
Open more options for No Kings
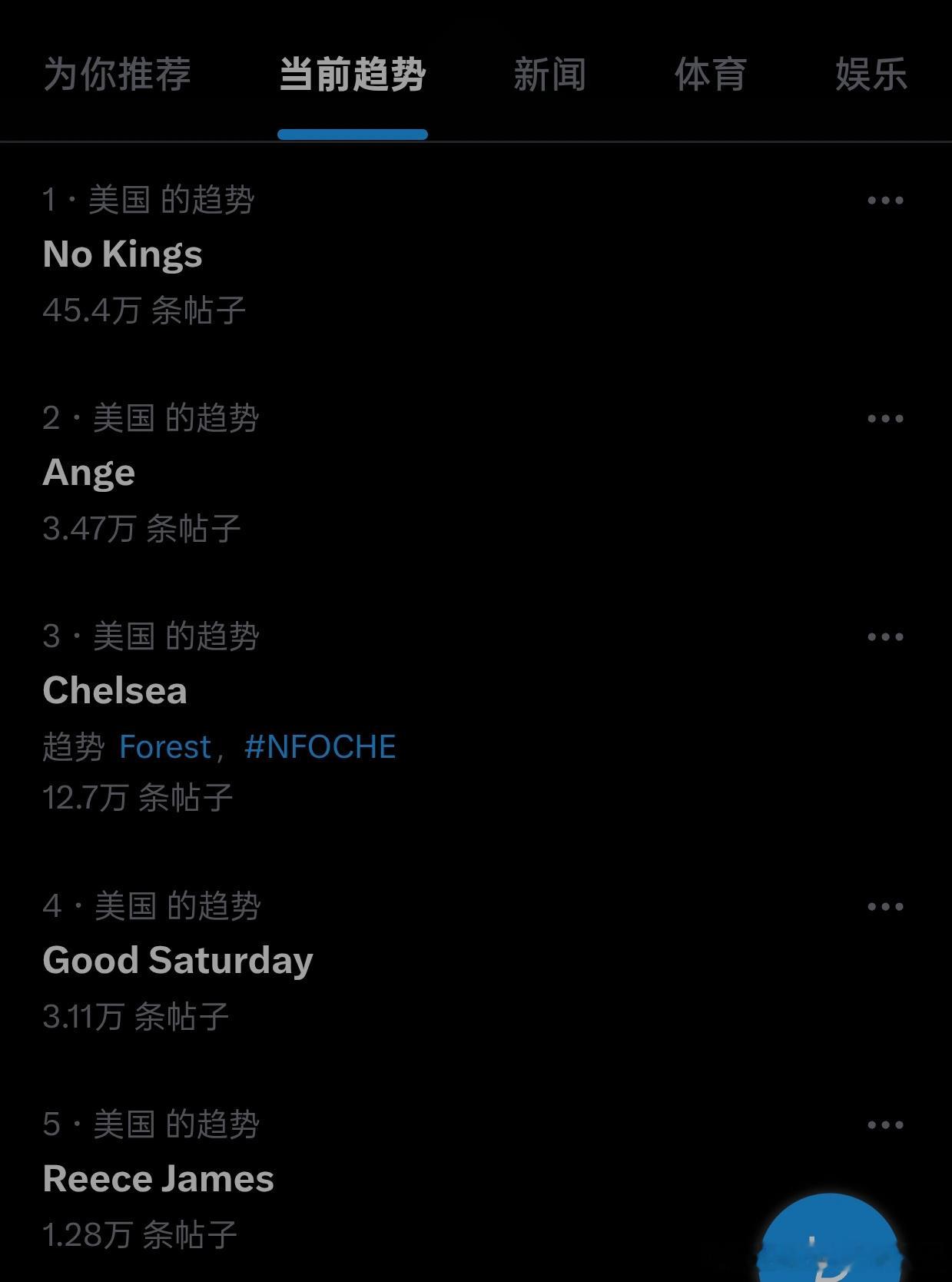pos(885,201)
